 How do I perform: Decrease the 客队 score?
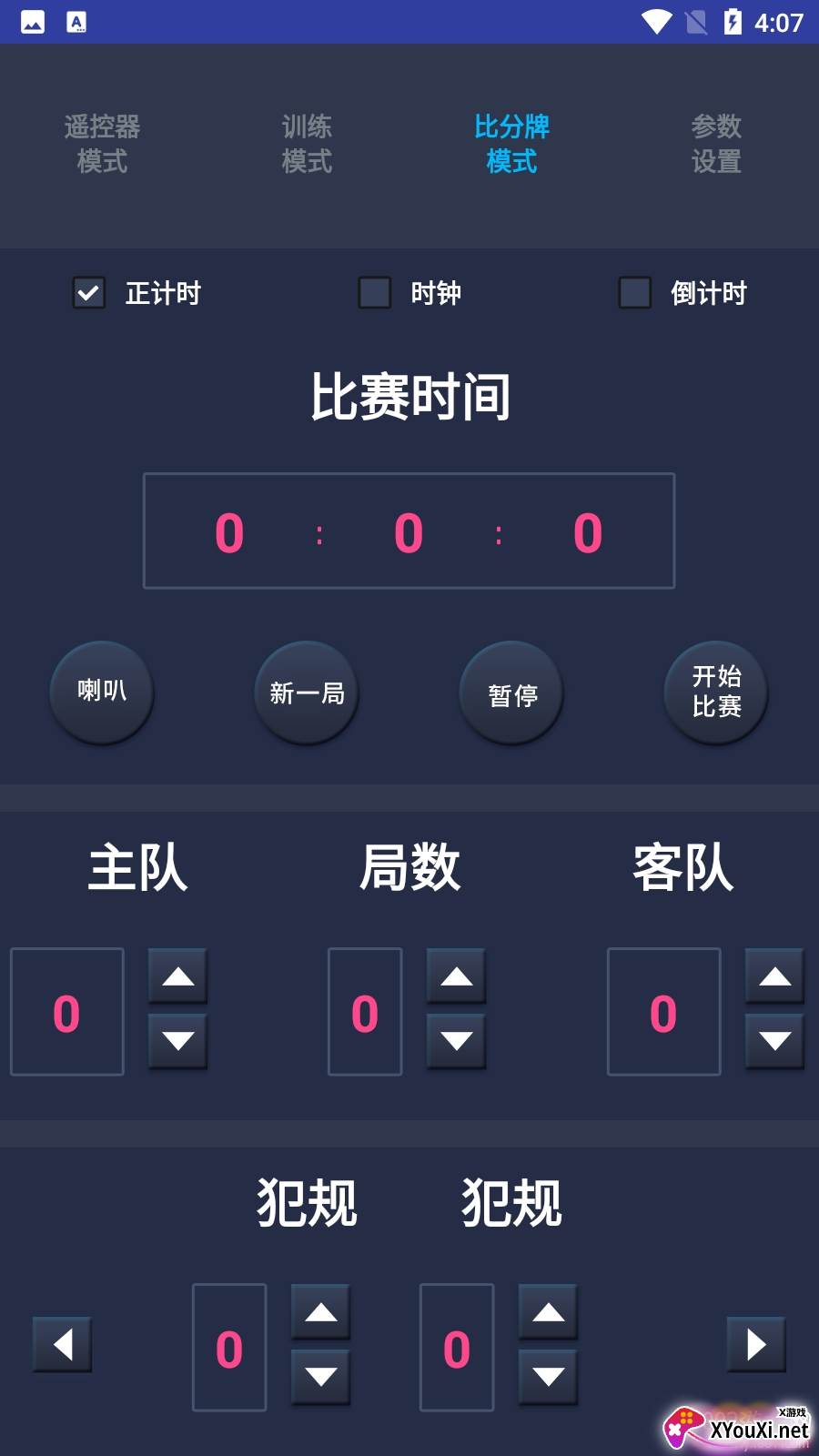tap(775, 1041)
